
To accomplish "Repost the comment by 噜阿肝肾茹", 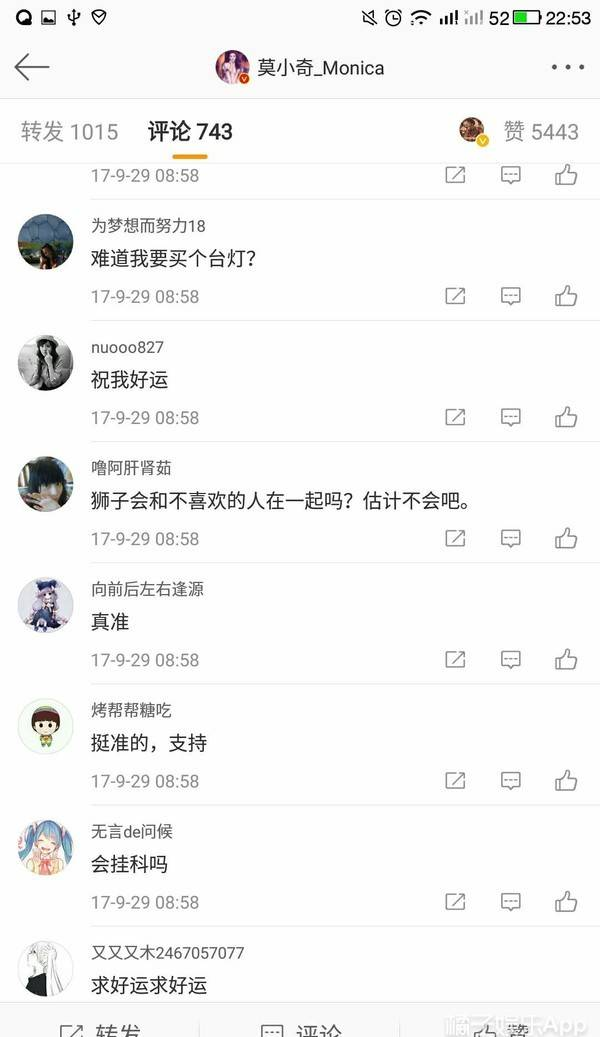I will [455, 538].
